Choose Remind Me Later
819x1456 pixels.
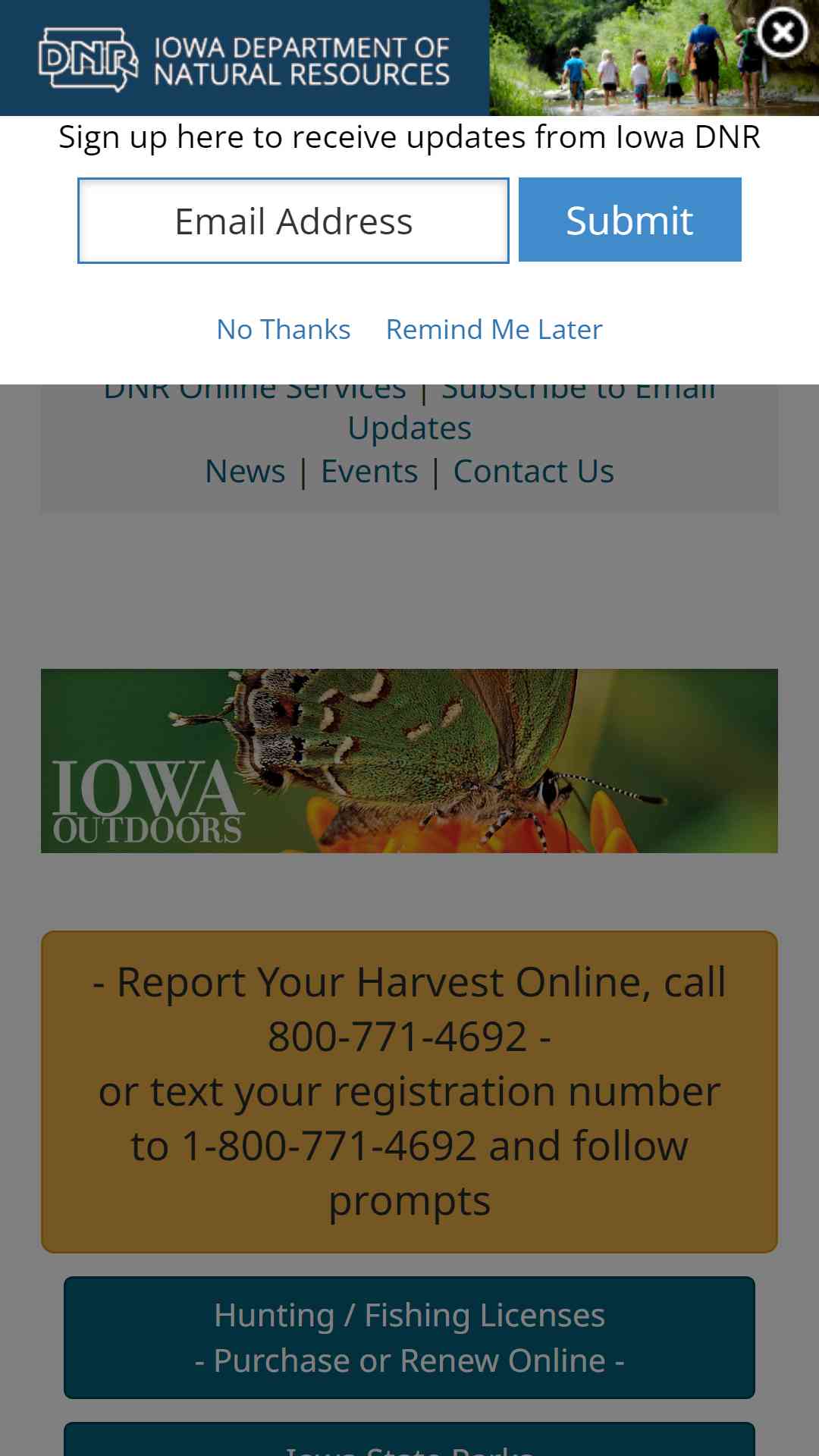494,329
